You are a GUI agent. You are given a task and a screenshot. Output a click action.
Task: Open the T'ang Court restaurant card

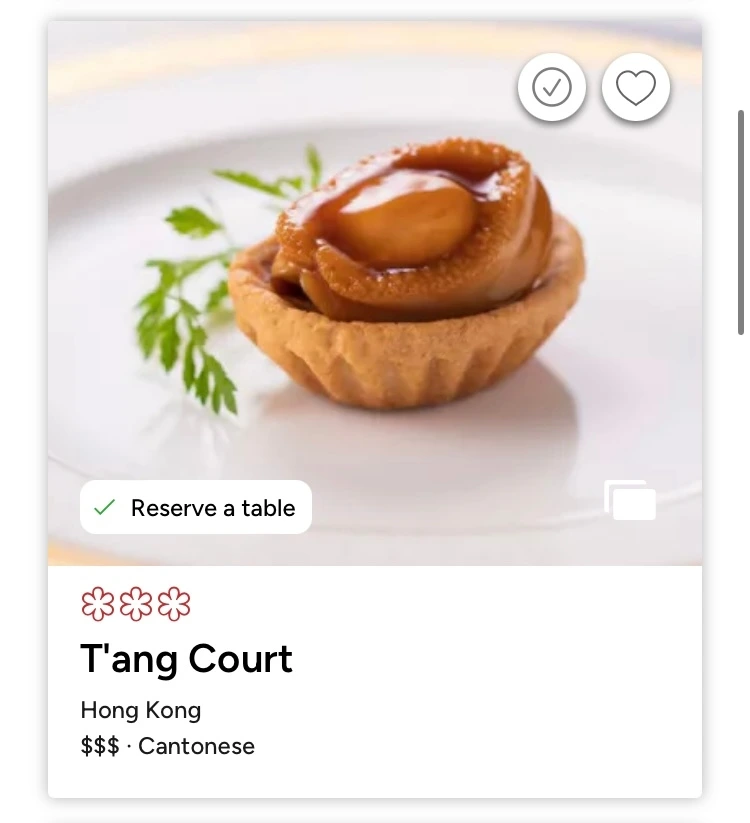tap(375, 409)
